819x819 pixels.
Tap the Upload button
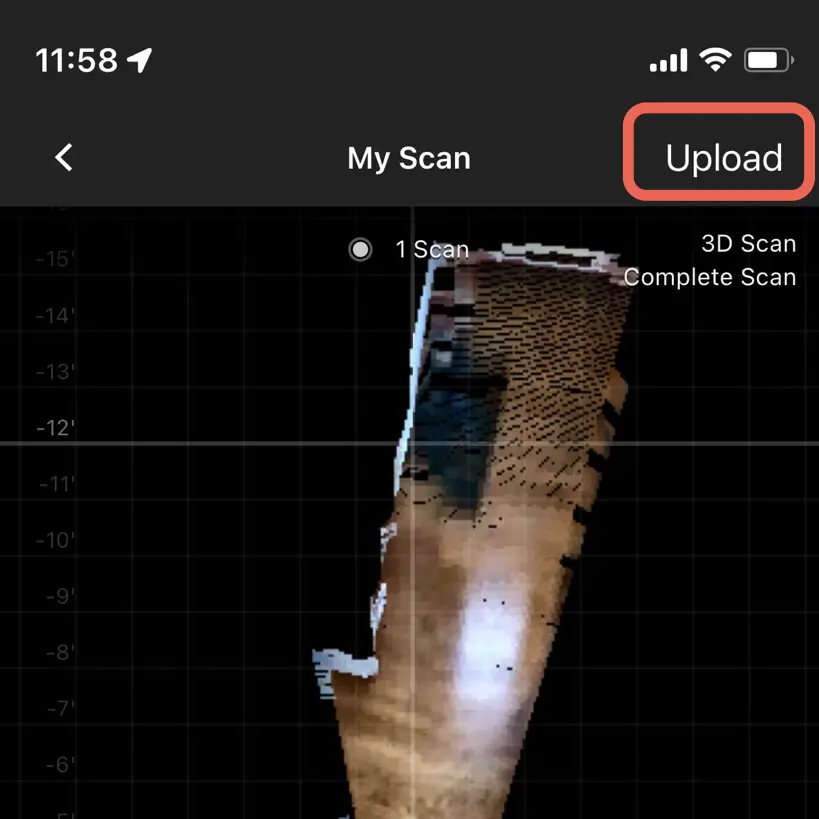[723, 157]
